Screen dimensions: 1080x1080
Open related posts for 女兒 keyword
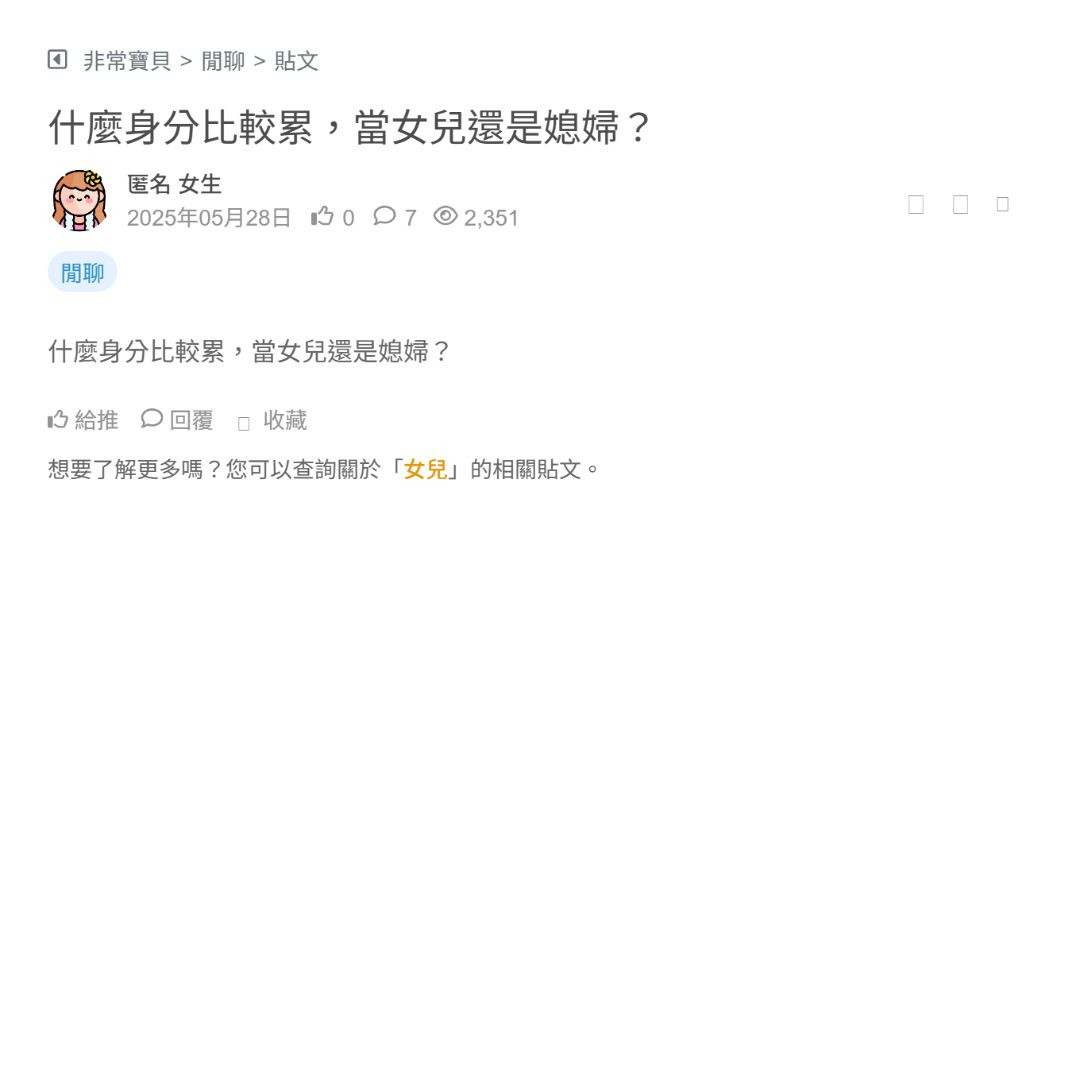(425, 469)
